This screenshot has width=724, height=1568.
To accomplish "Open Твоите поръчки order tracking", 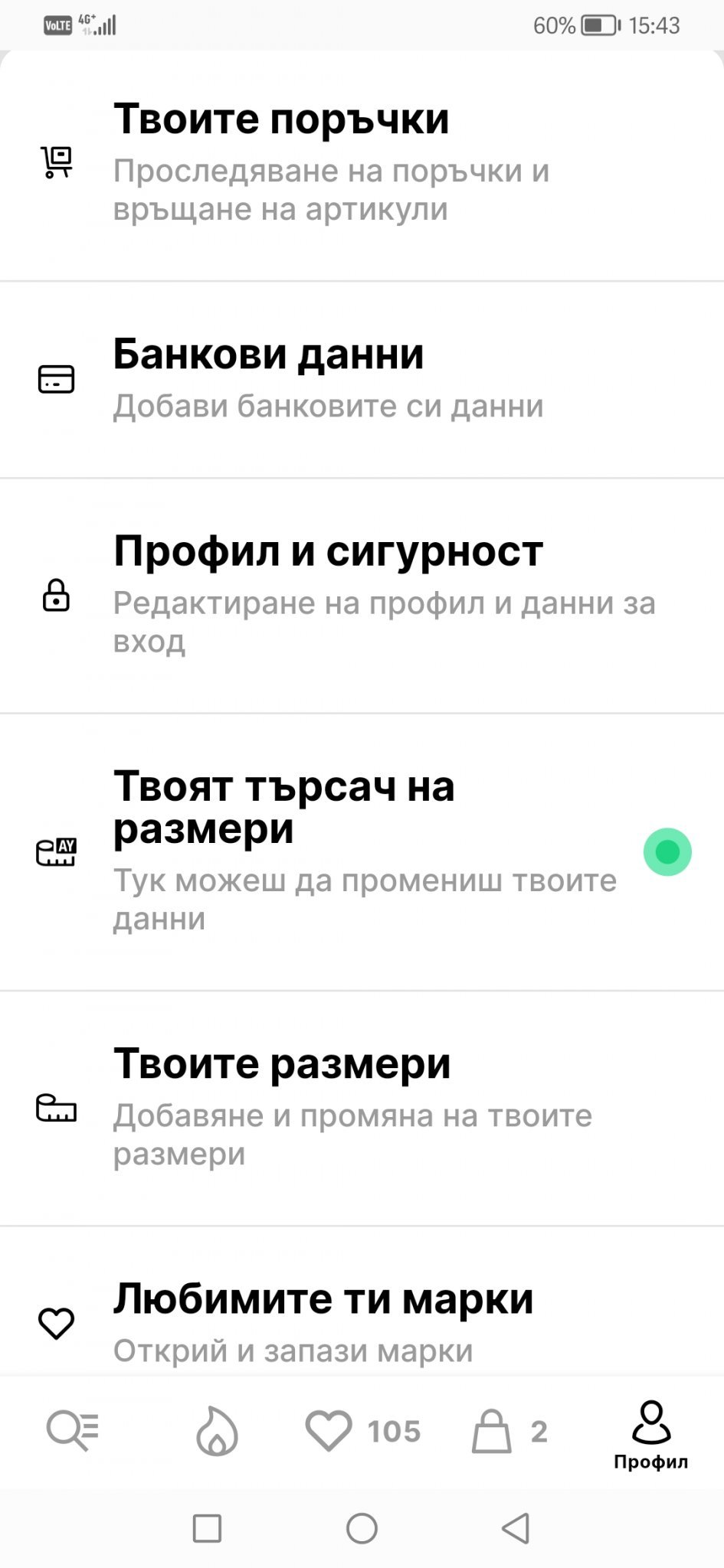I will pyautogui.click(x=329, y=162).
